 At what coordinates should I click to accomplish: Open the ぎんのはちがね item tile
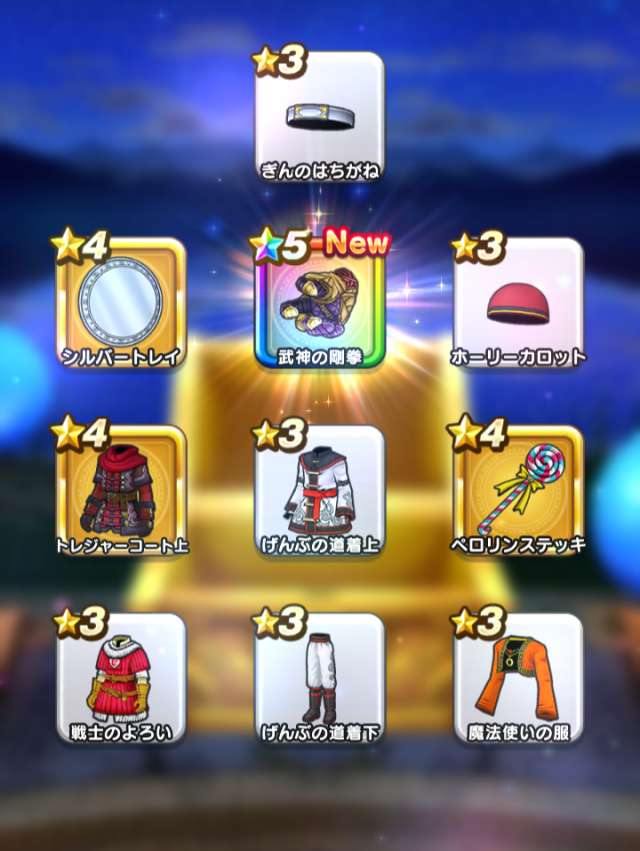pyautogui.click(x=319, y=117)
